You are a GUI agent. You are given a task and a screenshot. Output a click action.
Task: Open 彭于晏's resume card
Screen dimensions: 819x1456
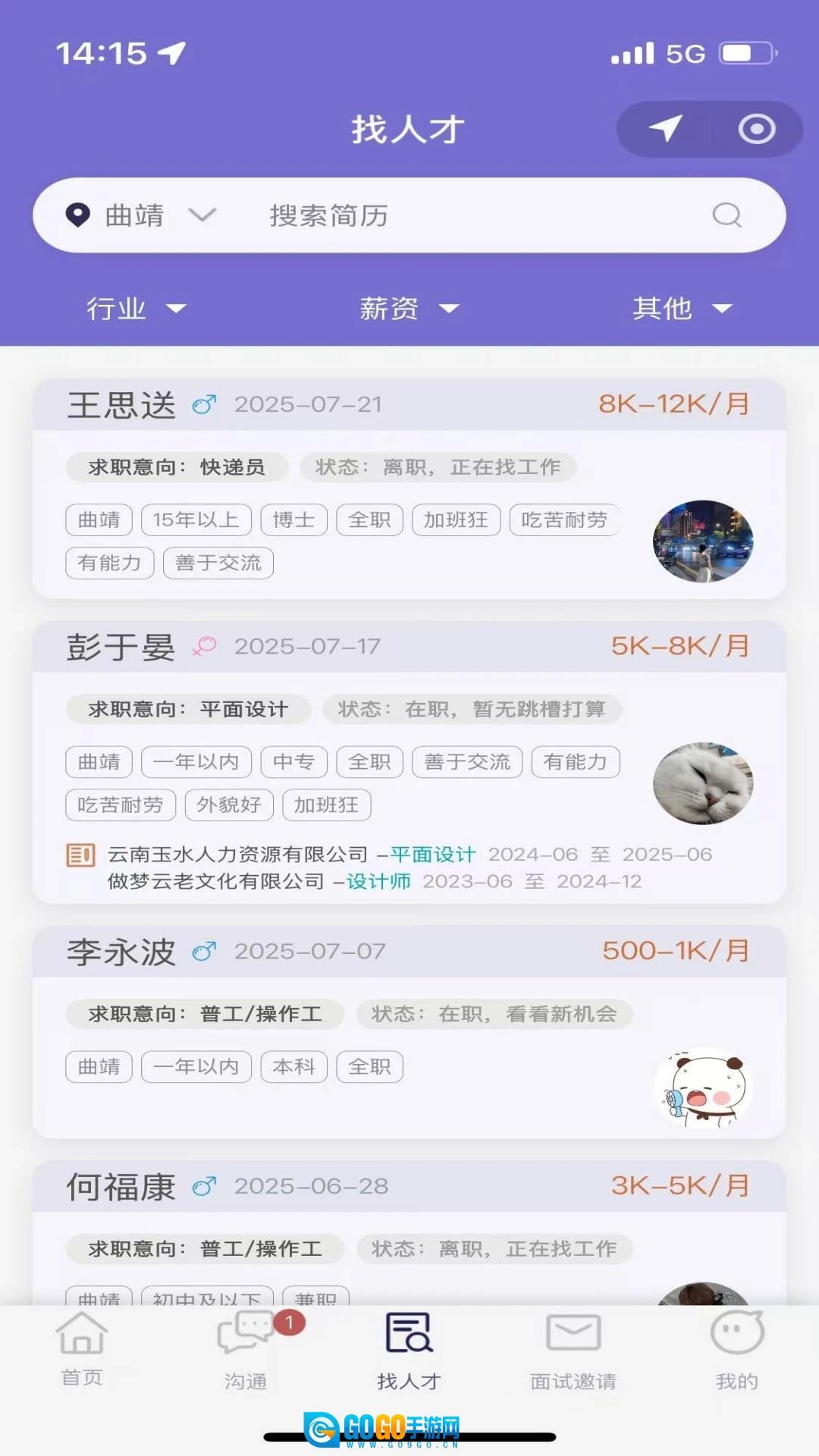409,762
